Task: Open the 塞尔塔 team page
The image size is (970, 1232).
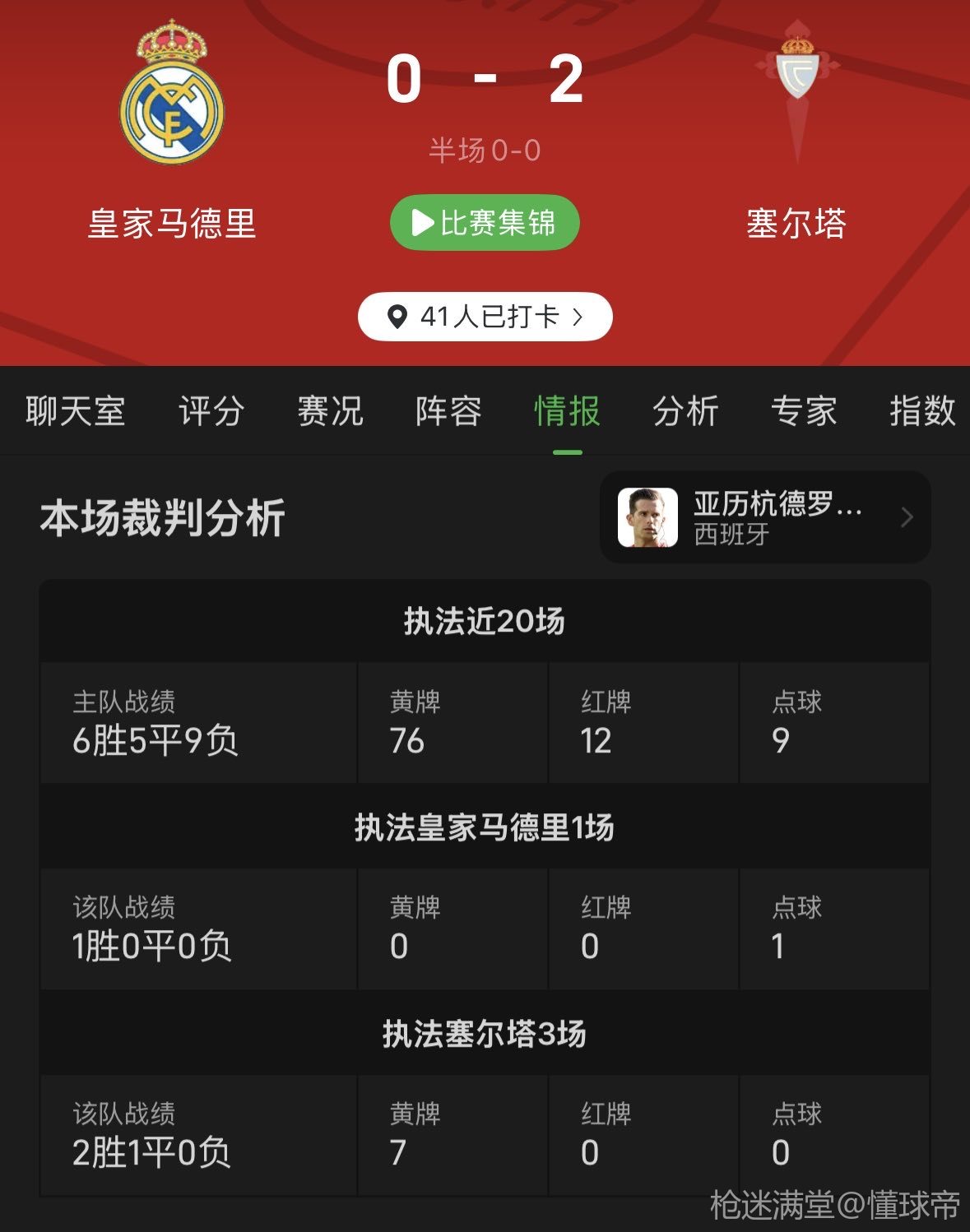Action: [796, 107]
